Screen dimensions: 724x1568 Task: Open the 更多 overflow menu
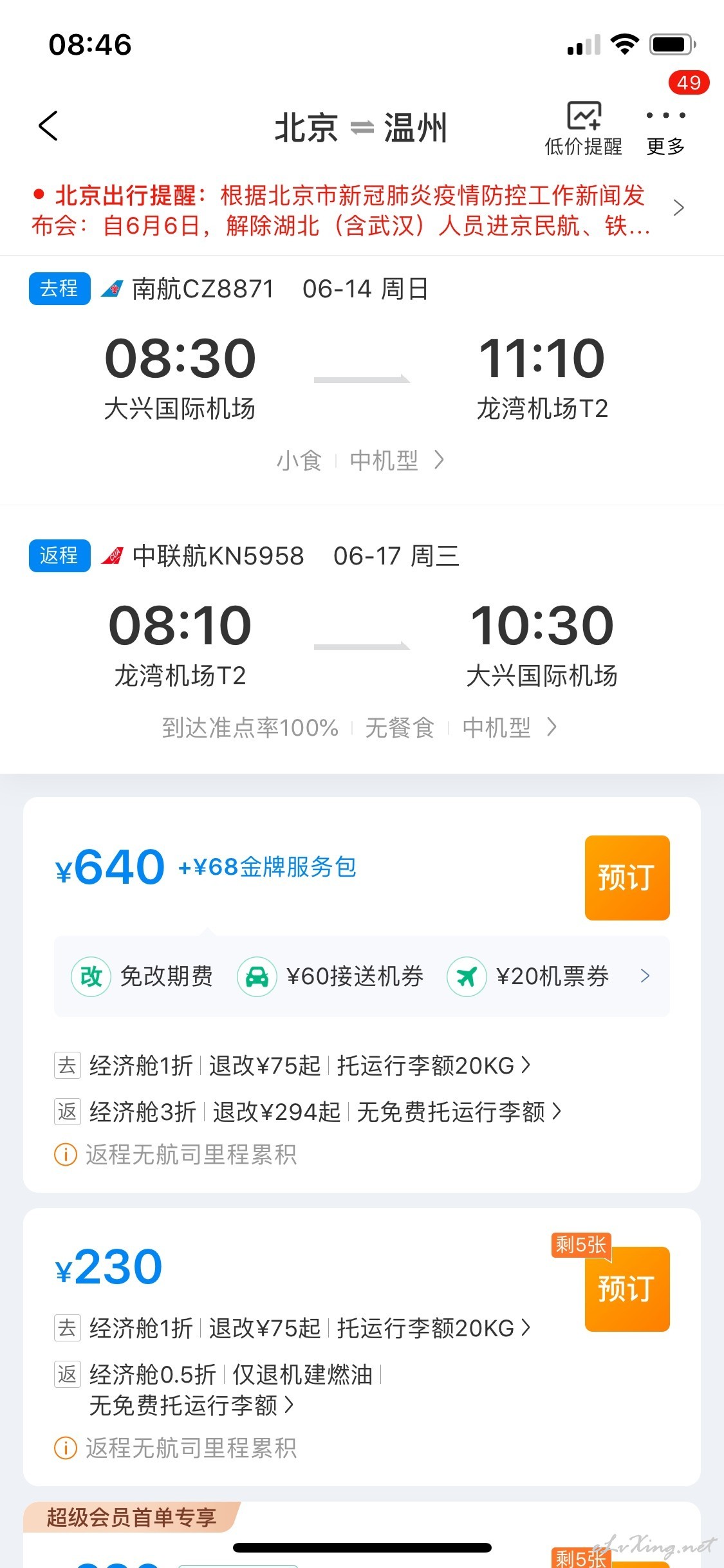coord(666,131)
